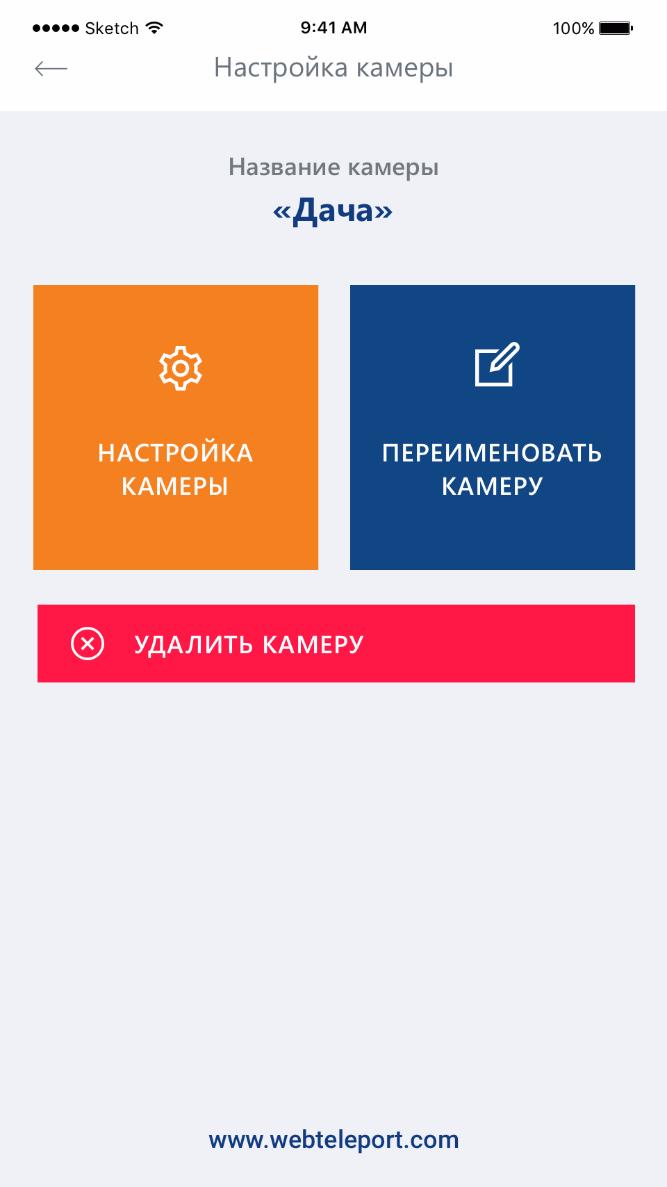Open the orange НАСТРОЙКА КАМЕРЫ tile
Image resolution: width=667 pixels, height=1187 pixels.
click(175, 427)
